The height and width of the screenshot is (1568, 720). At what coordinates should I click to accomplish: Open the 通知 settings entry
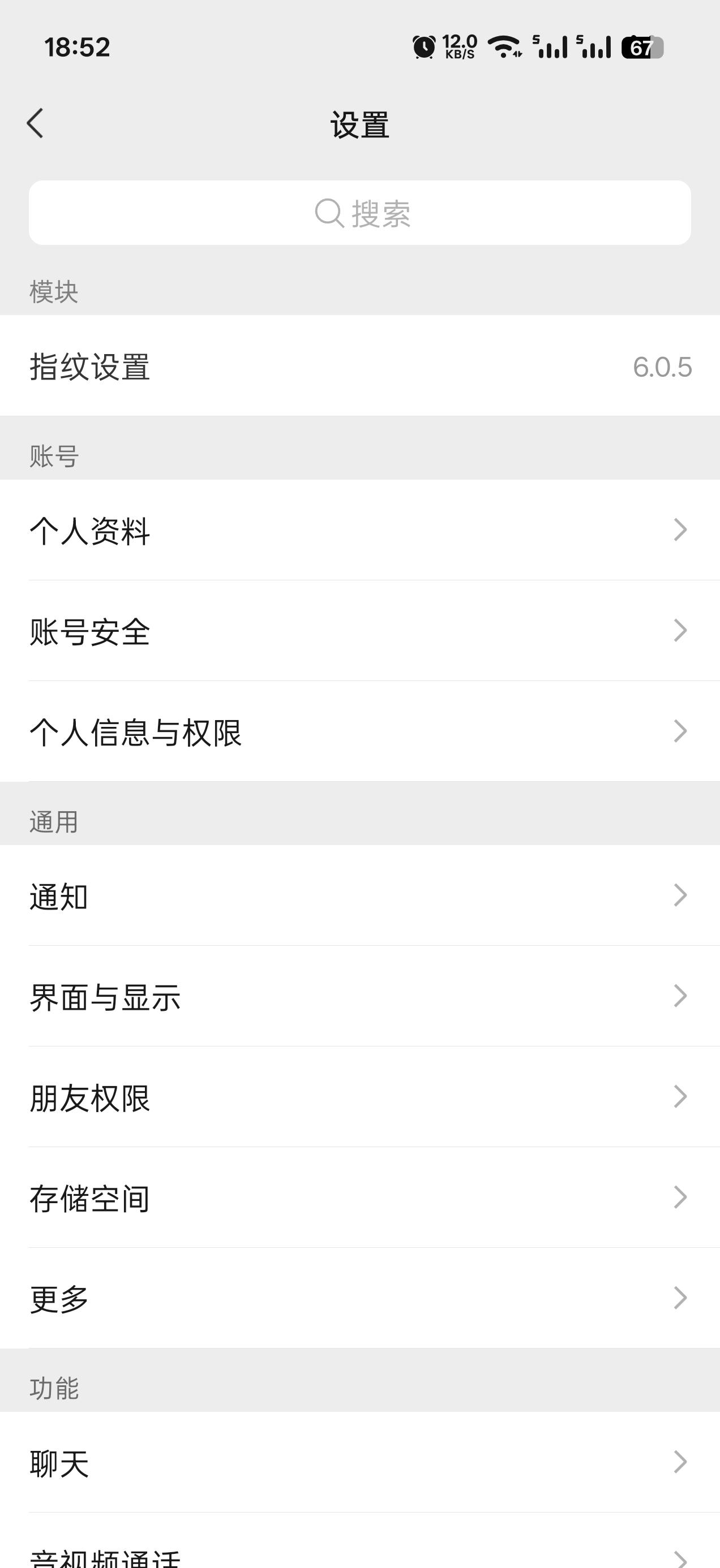coord(359,896)
